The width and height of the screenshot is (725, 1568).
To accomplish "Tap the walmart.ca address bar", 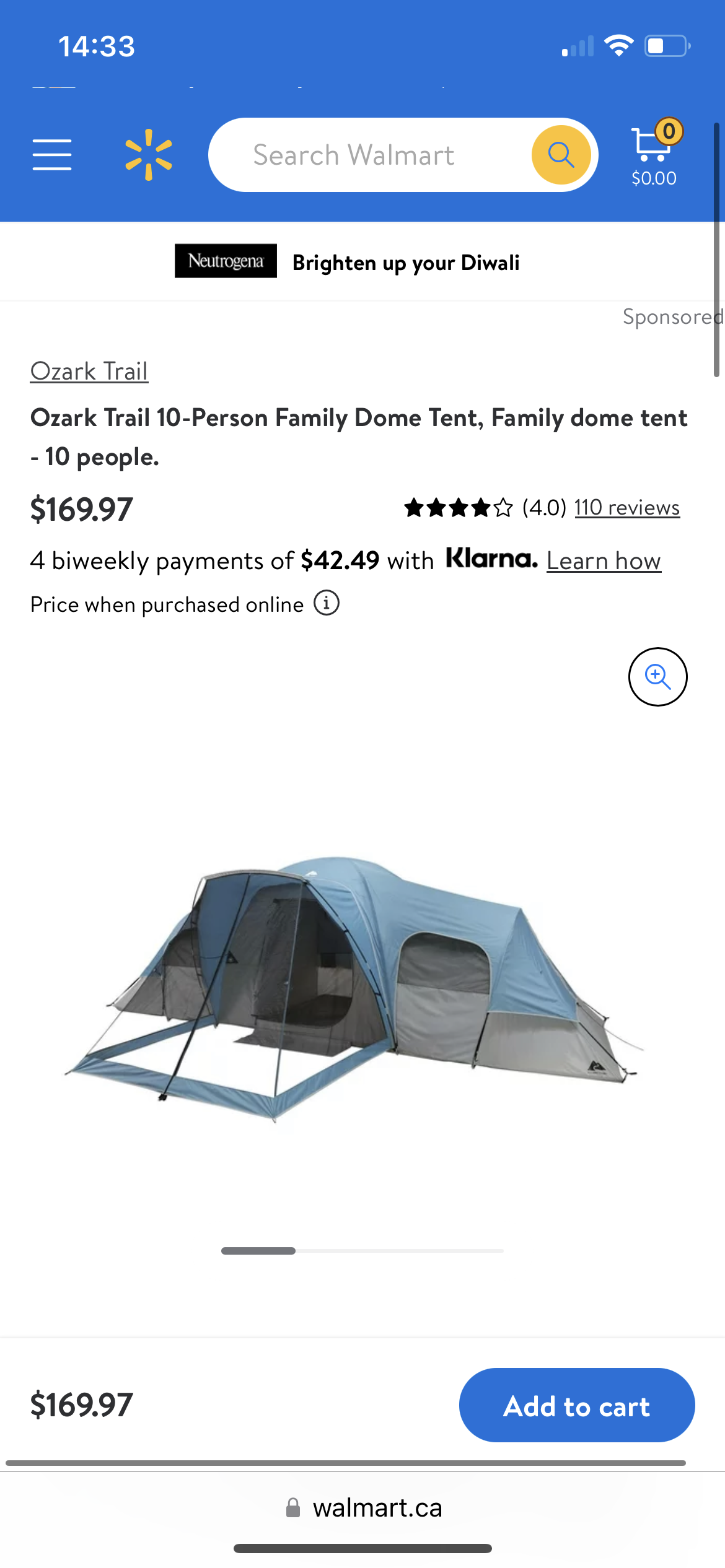I will [x=364, y=1508].
